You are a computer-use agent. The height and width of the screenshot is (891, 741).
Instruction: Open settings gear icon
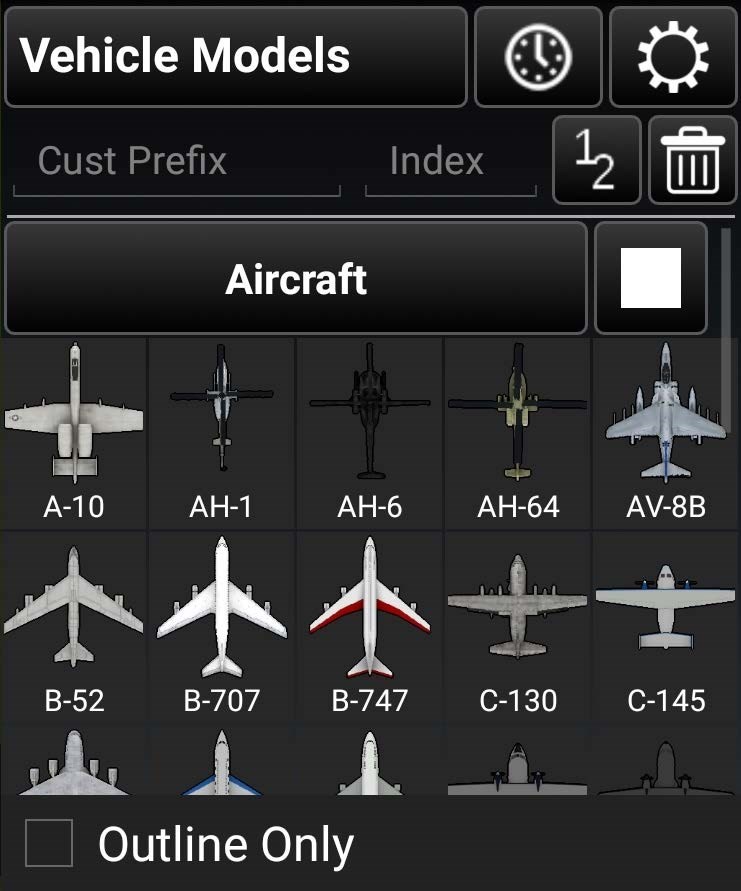pyautogui.click(x=673, y=57)
